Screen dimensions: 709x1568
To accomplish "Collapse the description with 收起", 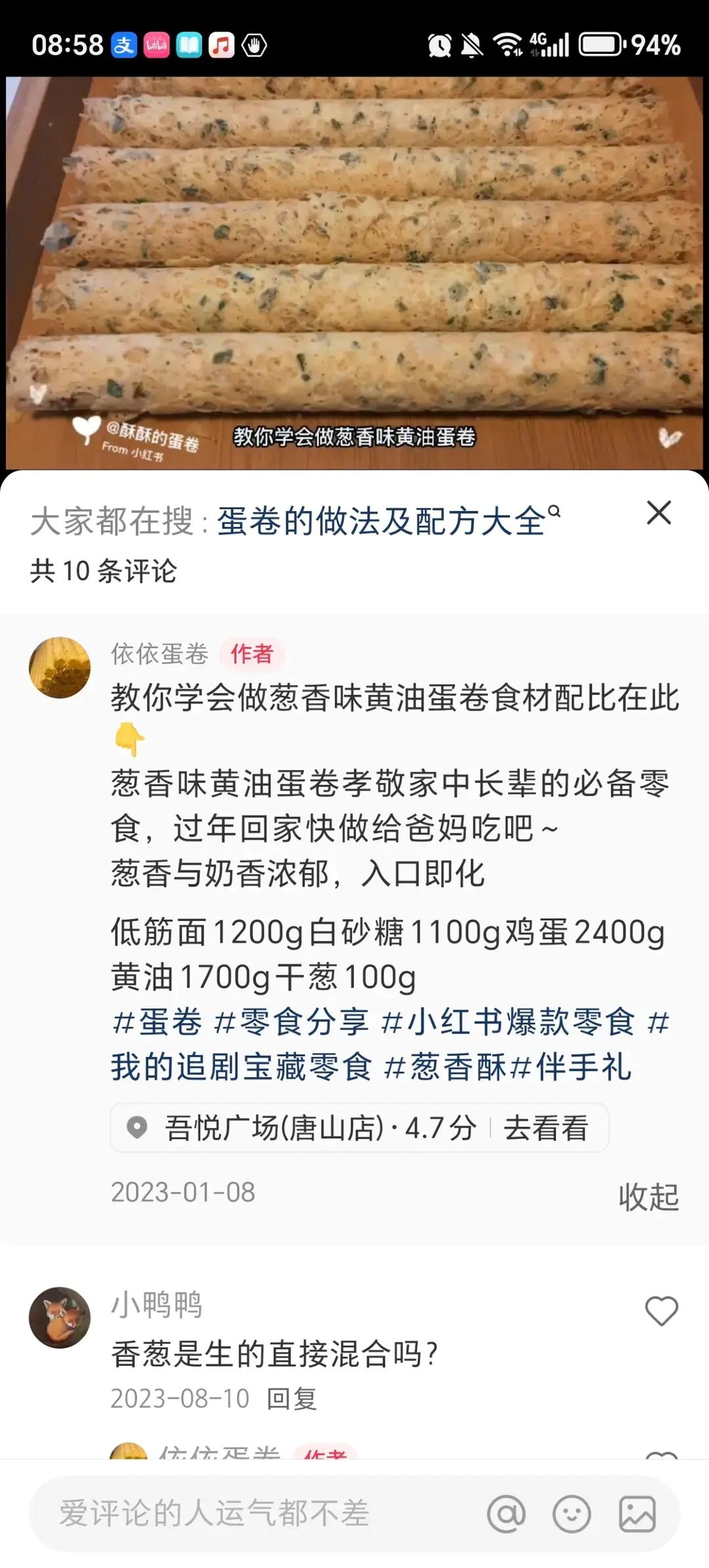I will (x=648, y=1197).
